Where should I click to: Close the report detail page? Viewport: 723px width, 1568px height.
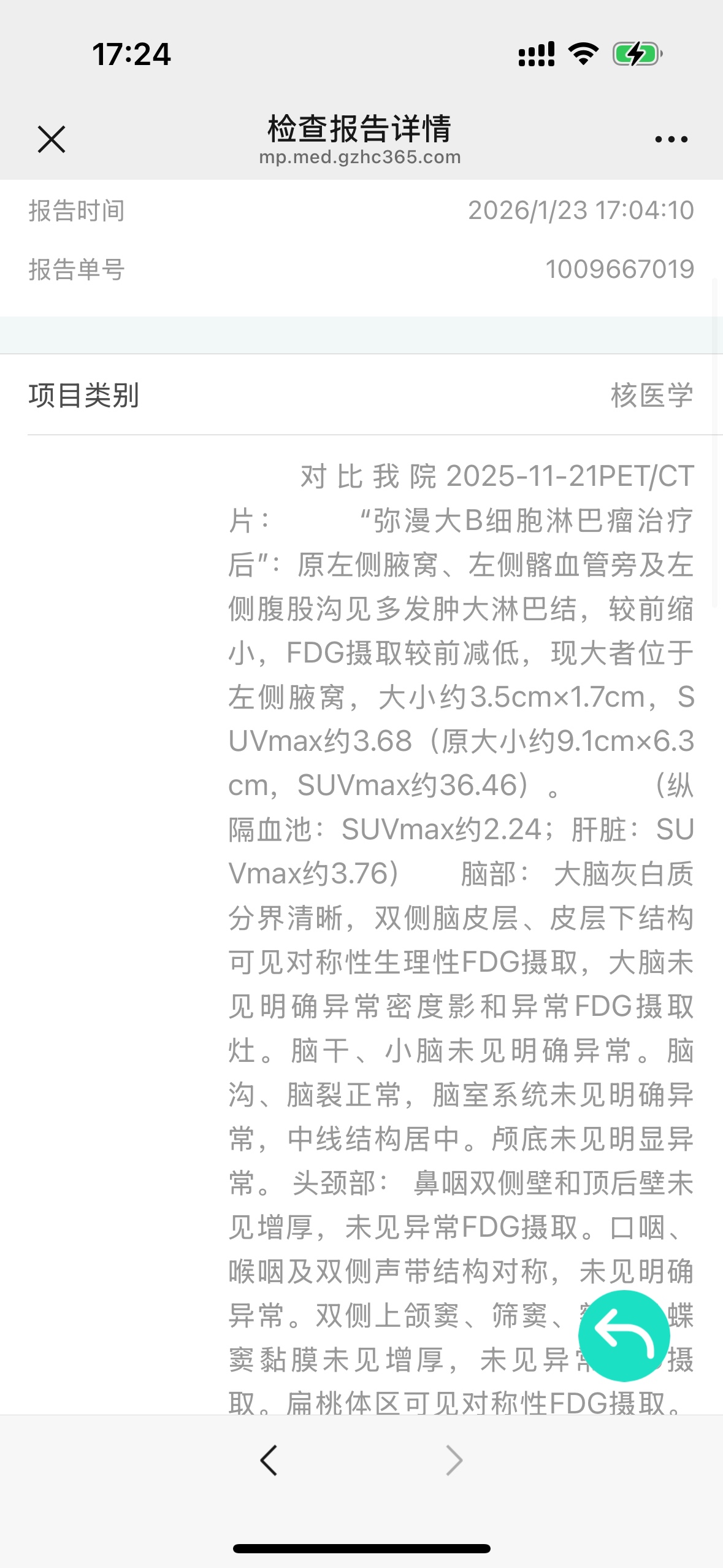52,139
